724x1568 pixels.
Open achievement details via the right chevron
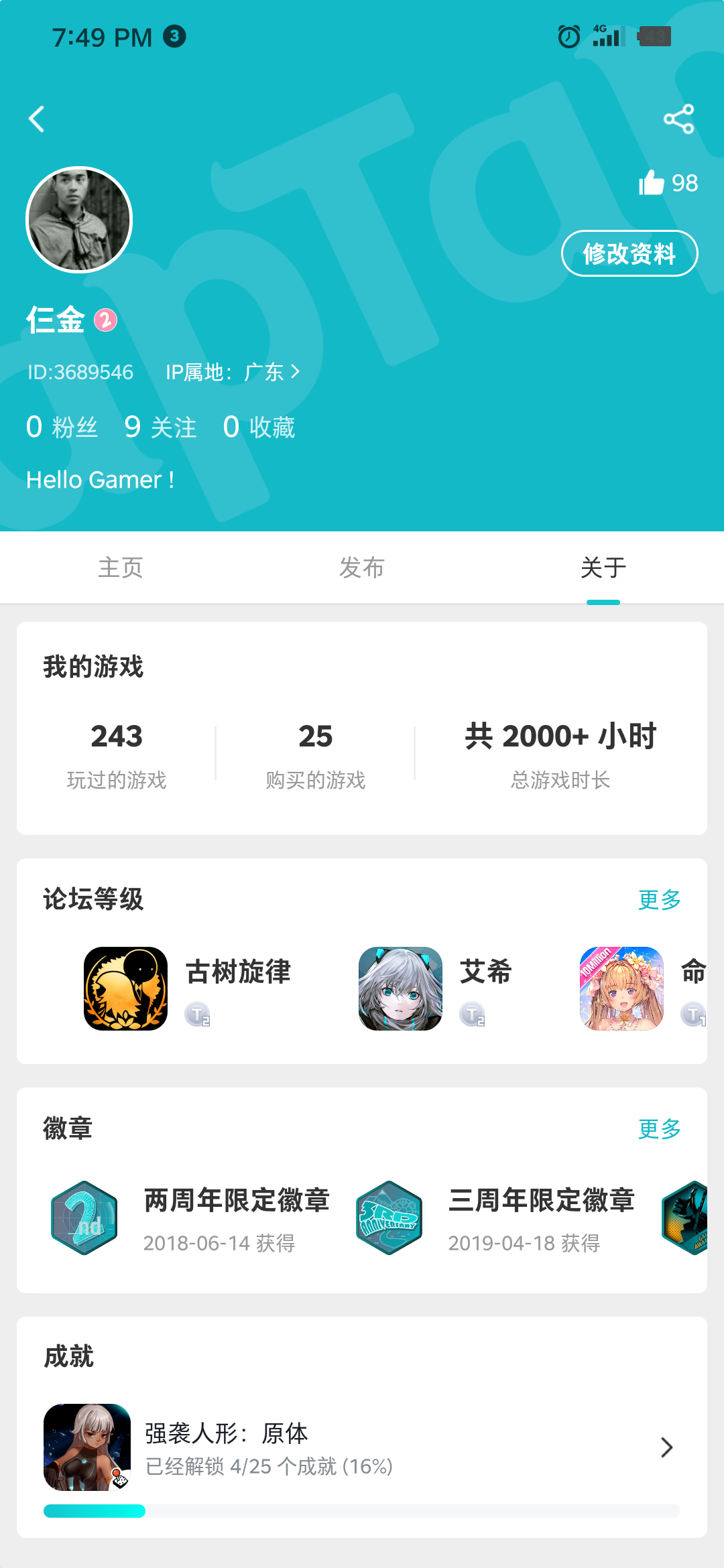coord(666,1447)
